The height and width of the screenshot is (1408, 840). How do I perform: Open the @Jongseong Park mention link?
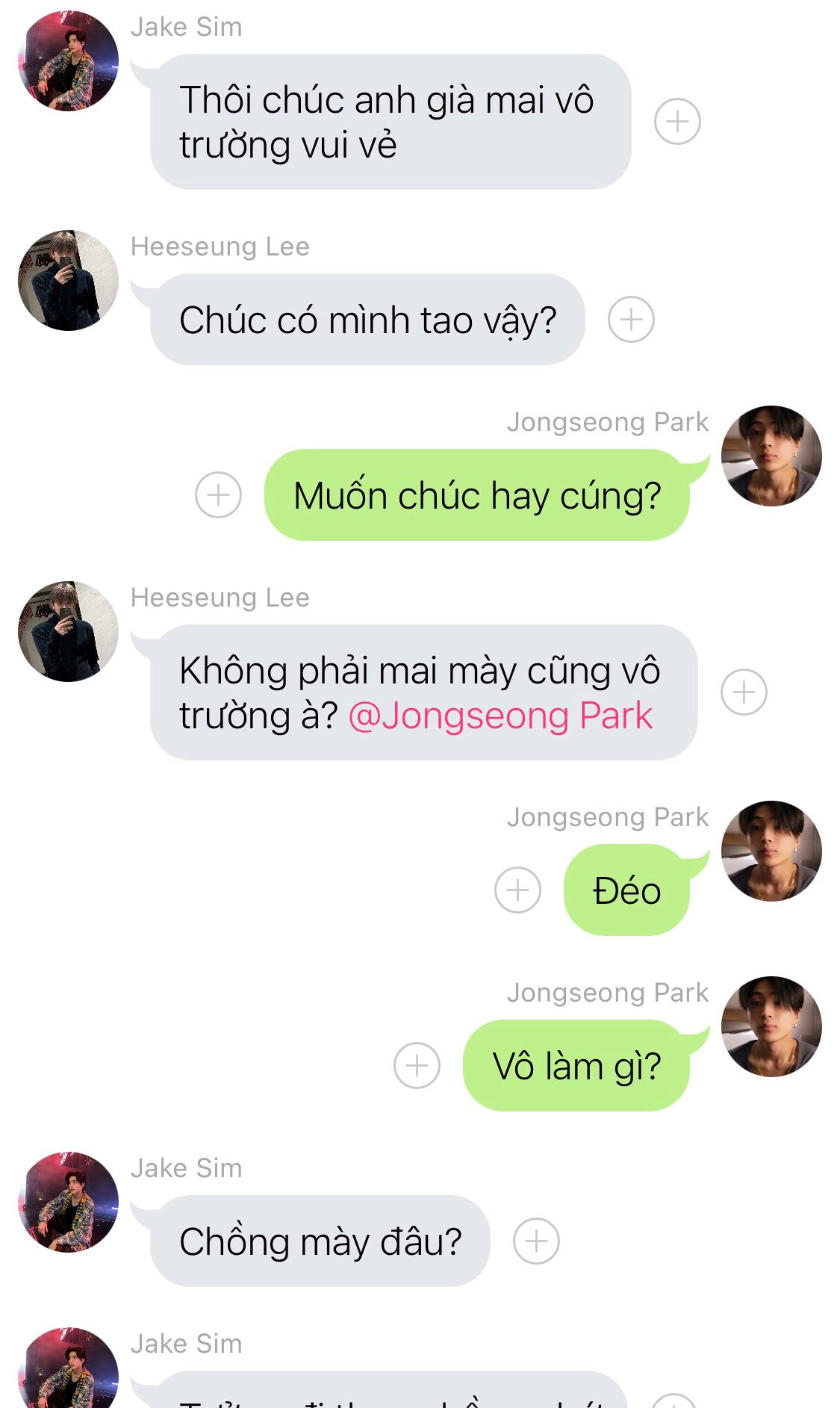[500, 716]
